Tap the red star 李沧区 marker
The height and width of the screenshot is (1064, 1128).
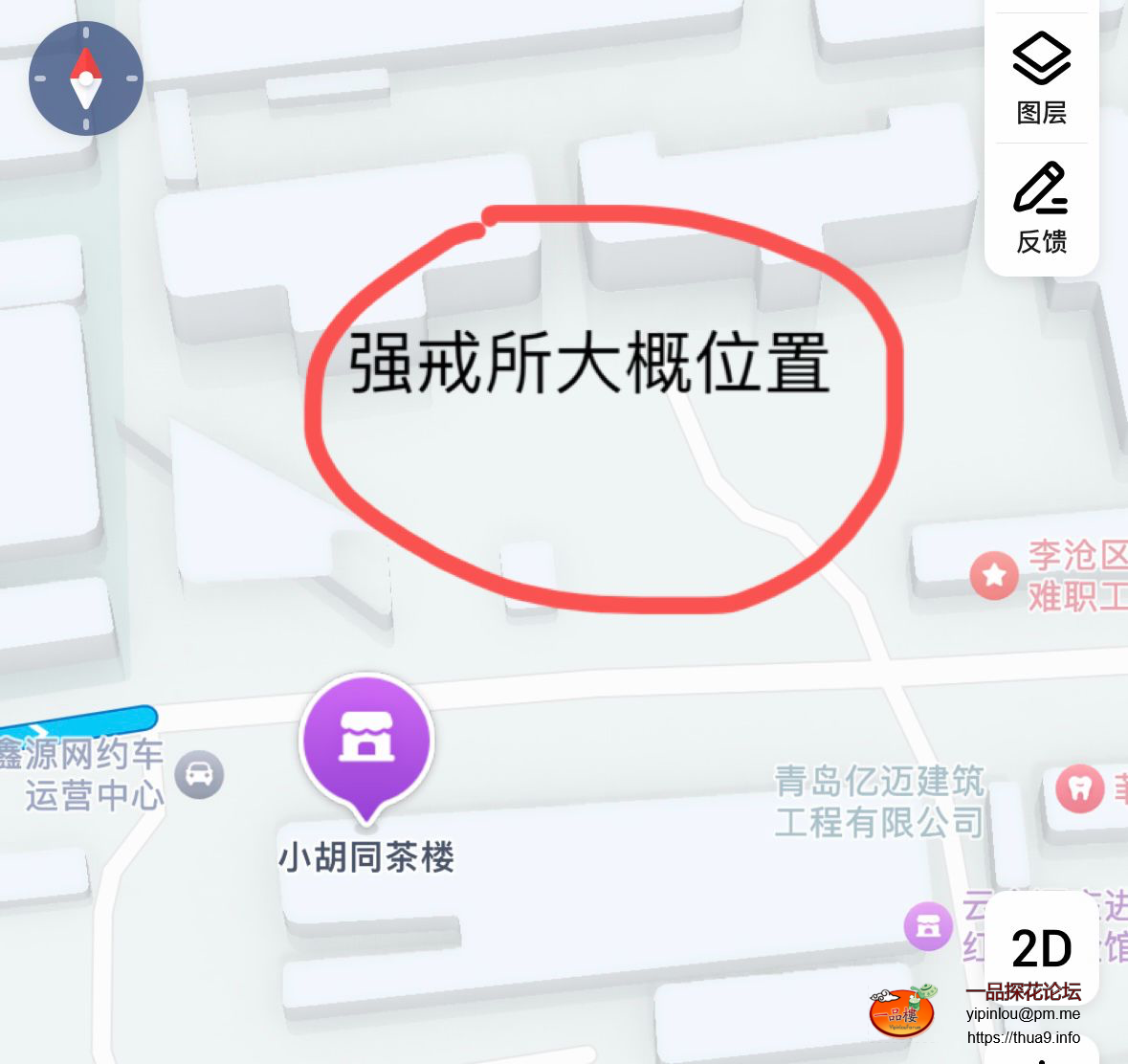pos(994,575)
